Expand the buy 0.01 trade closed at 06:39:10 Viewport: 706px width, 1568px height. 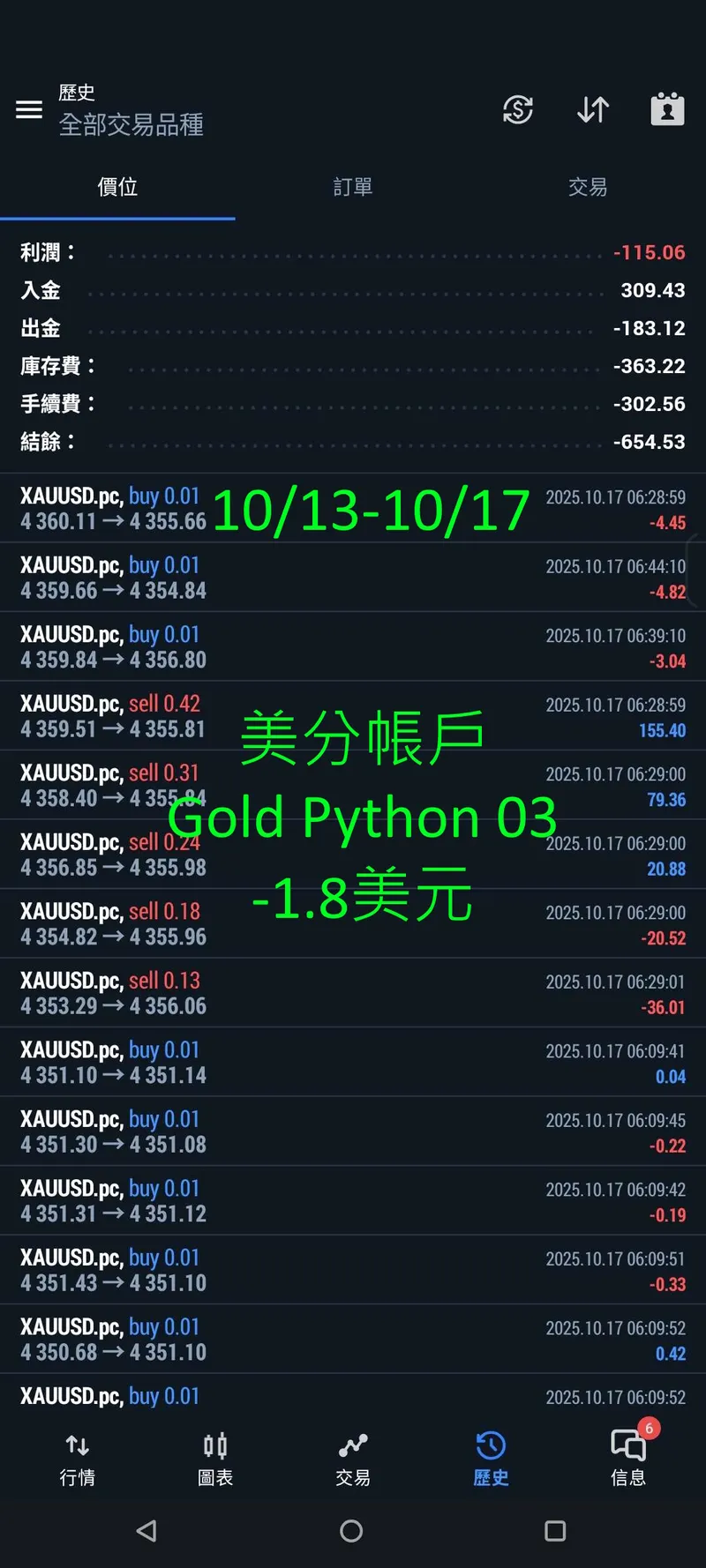click(353, 646)
